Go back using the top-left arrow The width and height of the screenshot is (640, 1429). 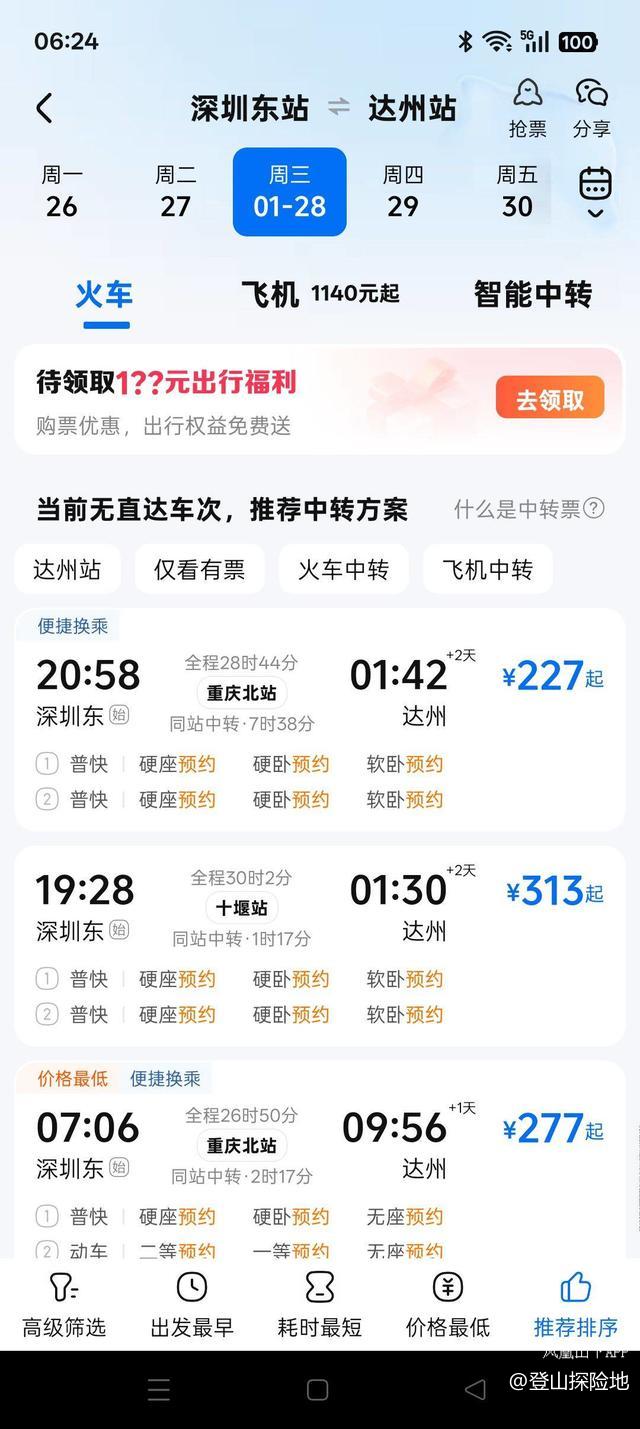[45, 108]
